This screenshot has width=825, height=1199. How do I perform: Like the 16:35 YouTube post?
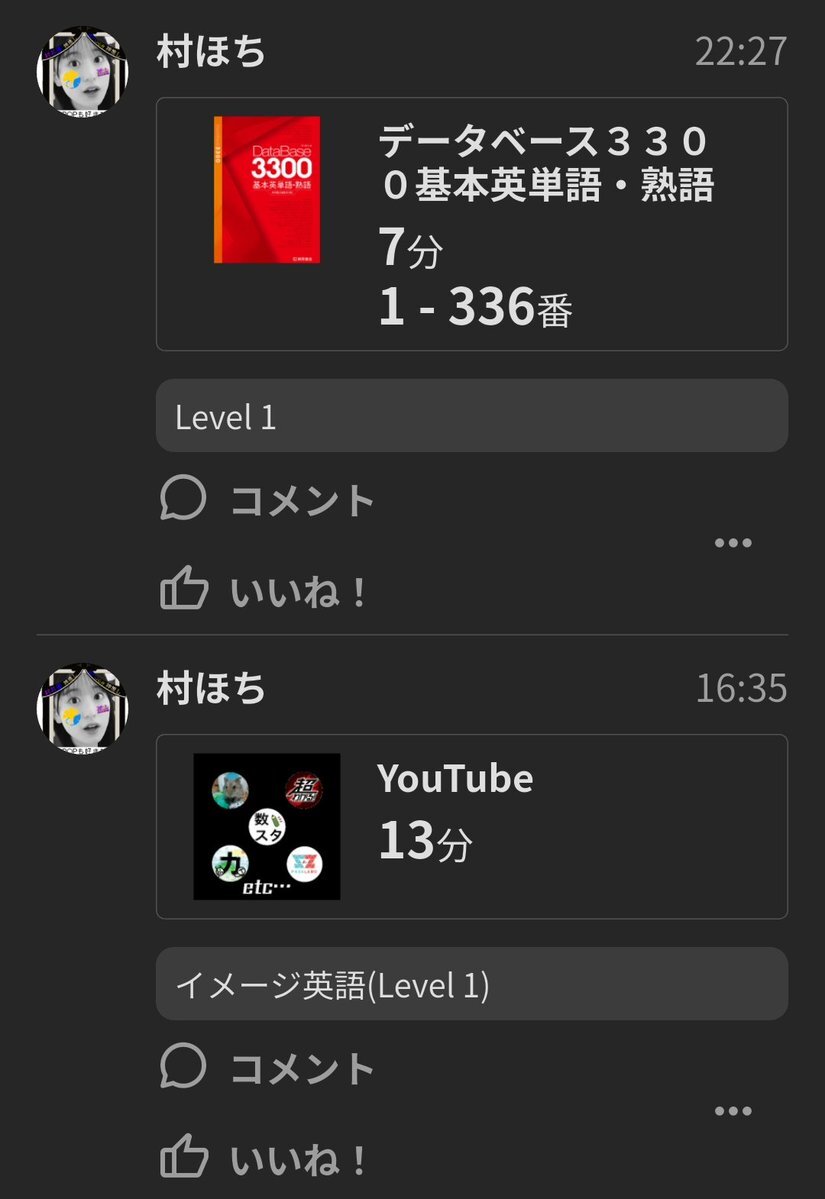pyautogui.click(x=264, y=1160)
